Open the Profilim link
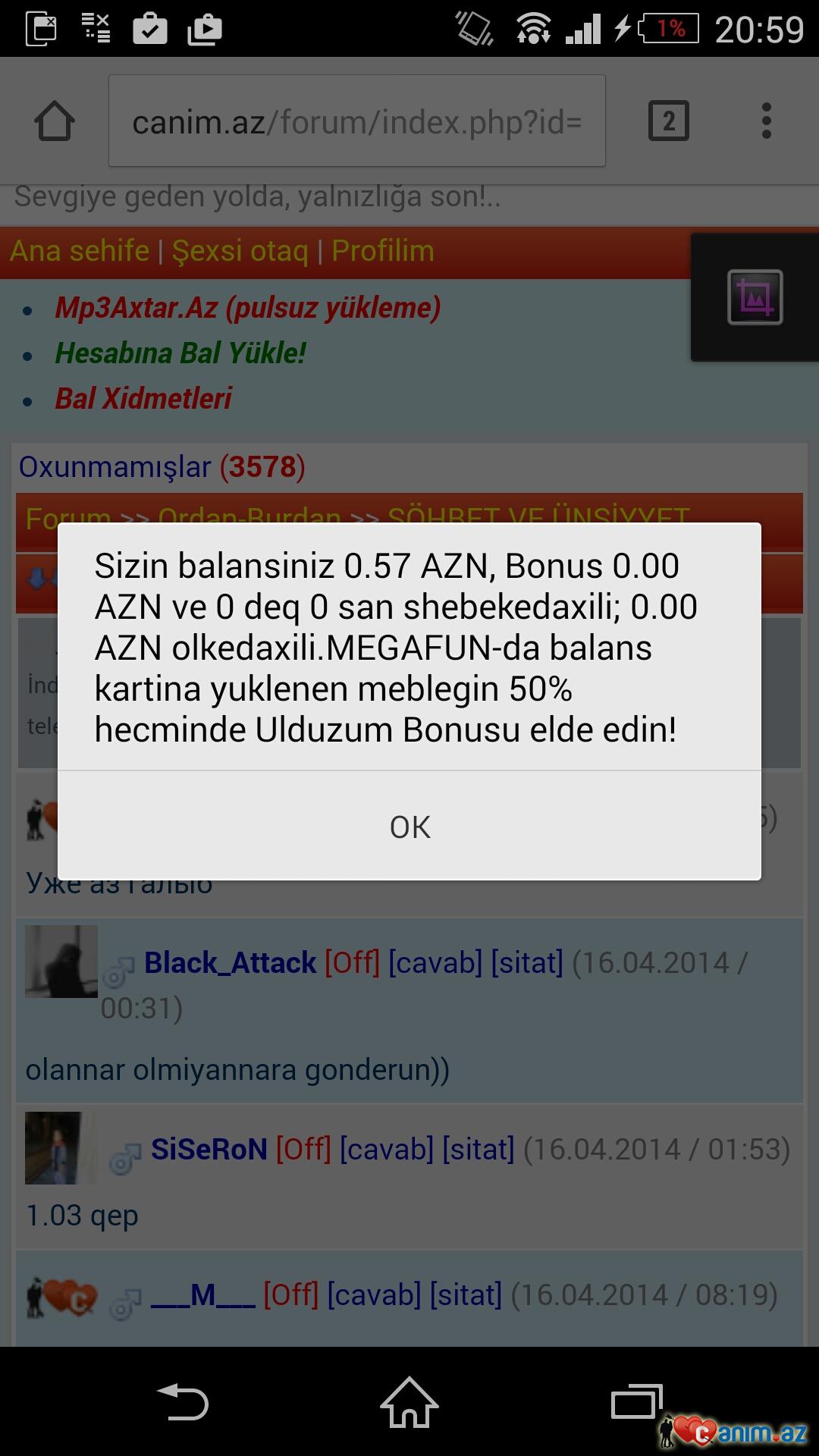The image size is (819, 1456). pos(382,251)
